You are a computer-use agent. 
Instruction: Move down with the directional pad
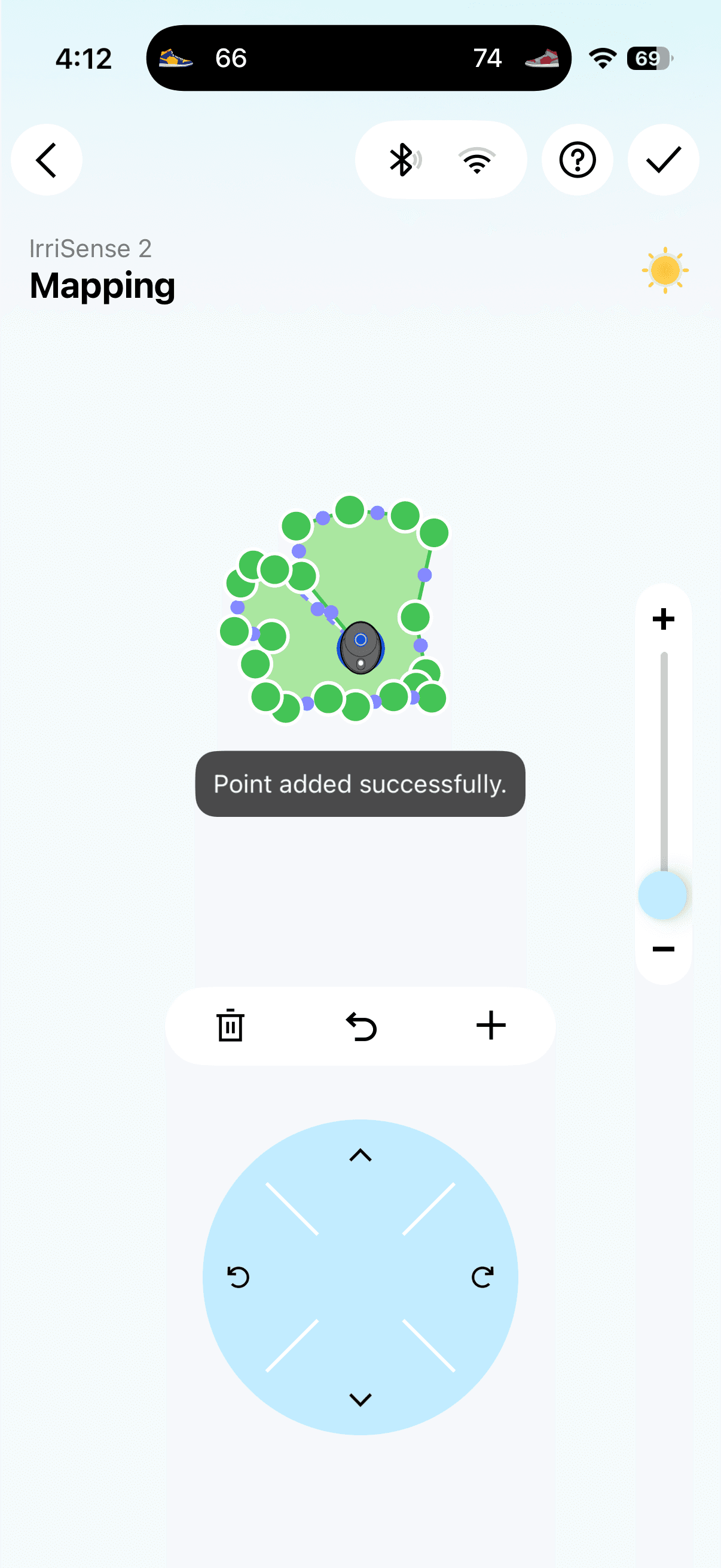(x=360, y=1399)
